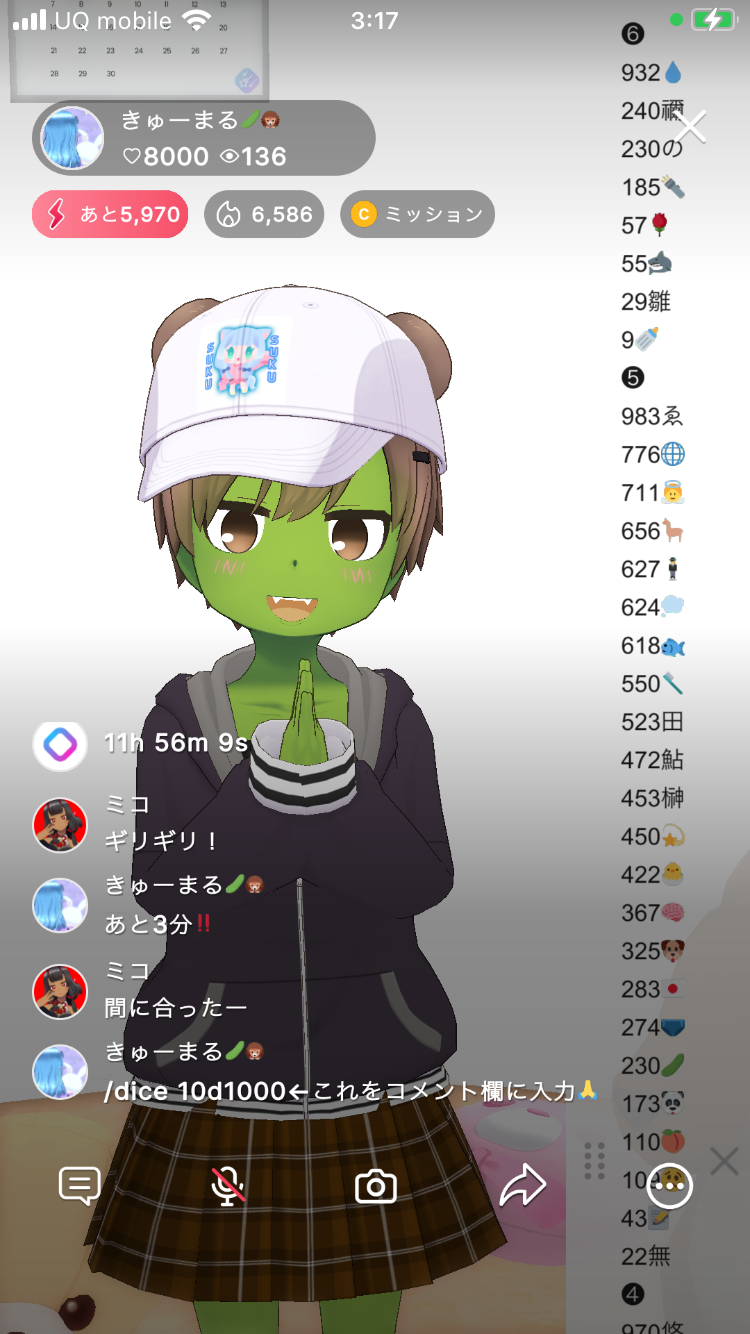Open きゅーまる's avatar beside あと3分 comment

(x=60, y=905)
